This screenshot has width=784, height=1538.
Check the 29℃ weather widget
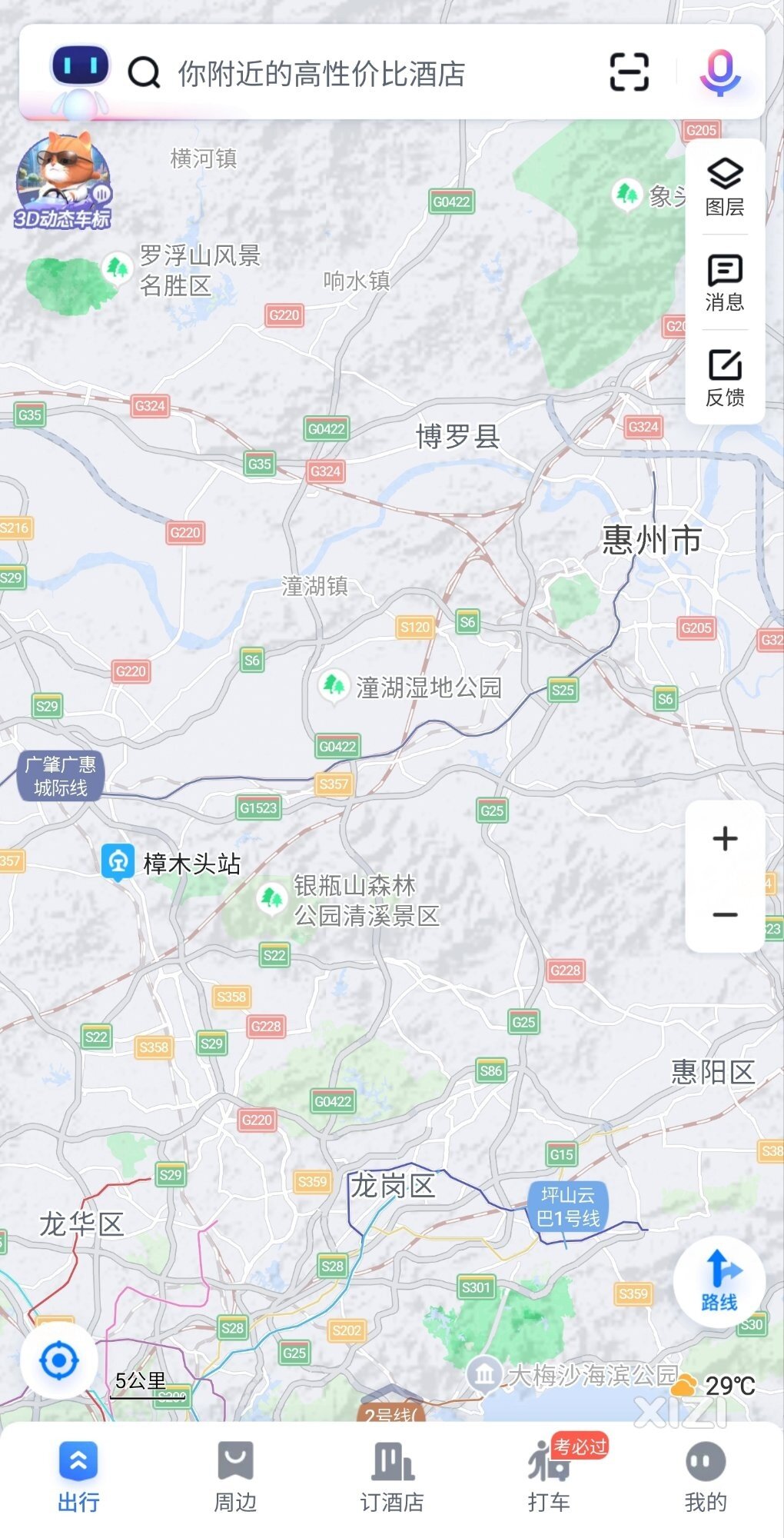click(x=715, y=1386)
